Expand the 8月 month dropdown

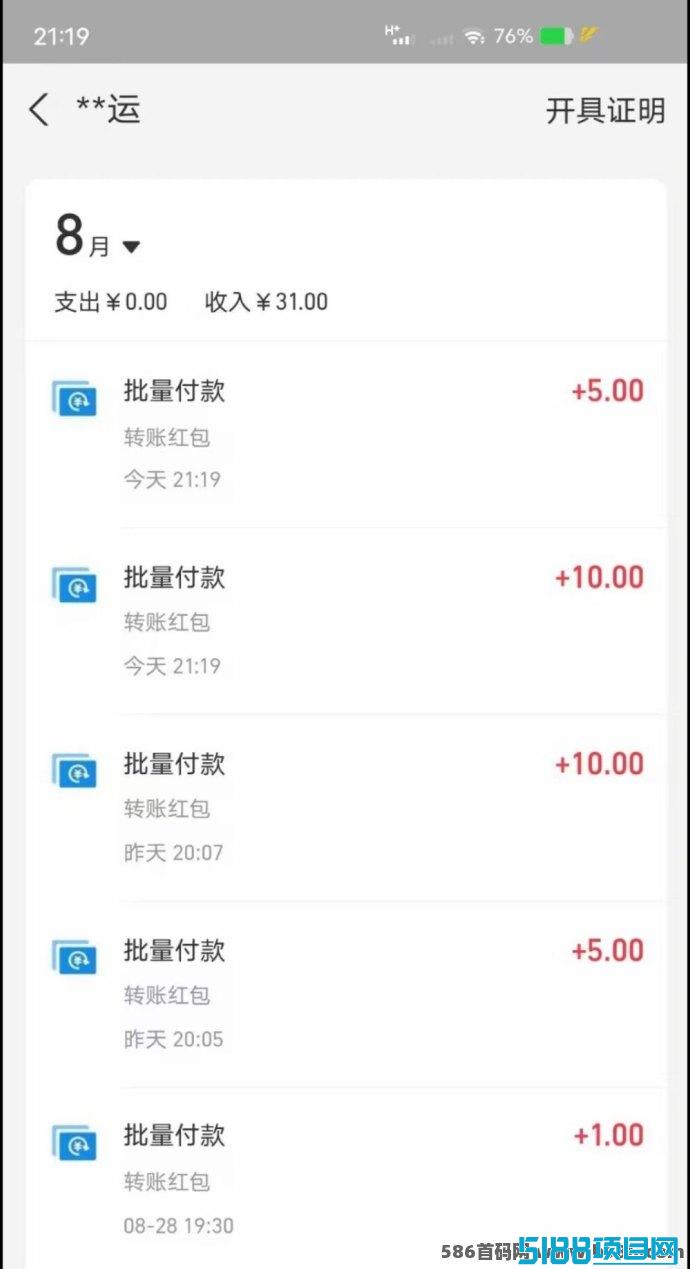[x=98, y=238]
